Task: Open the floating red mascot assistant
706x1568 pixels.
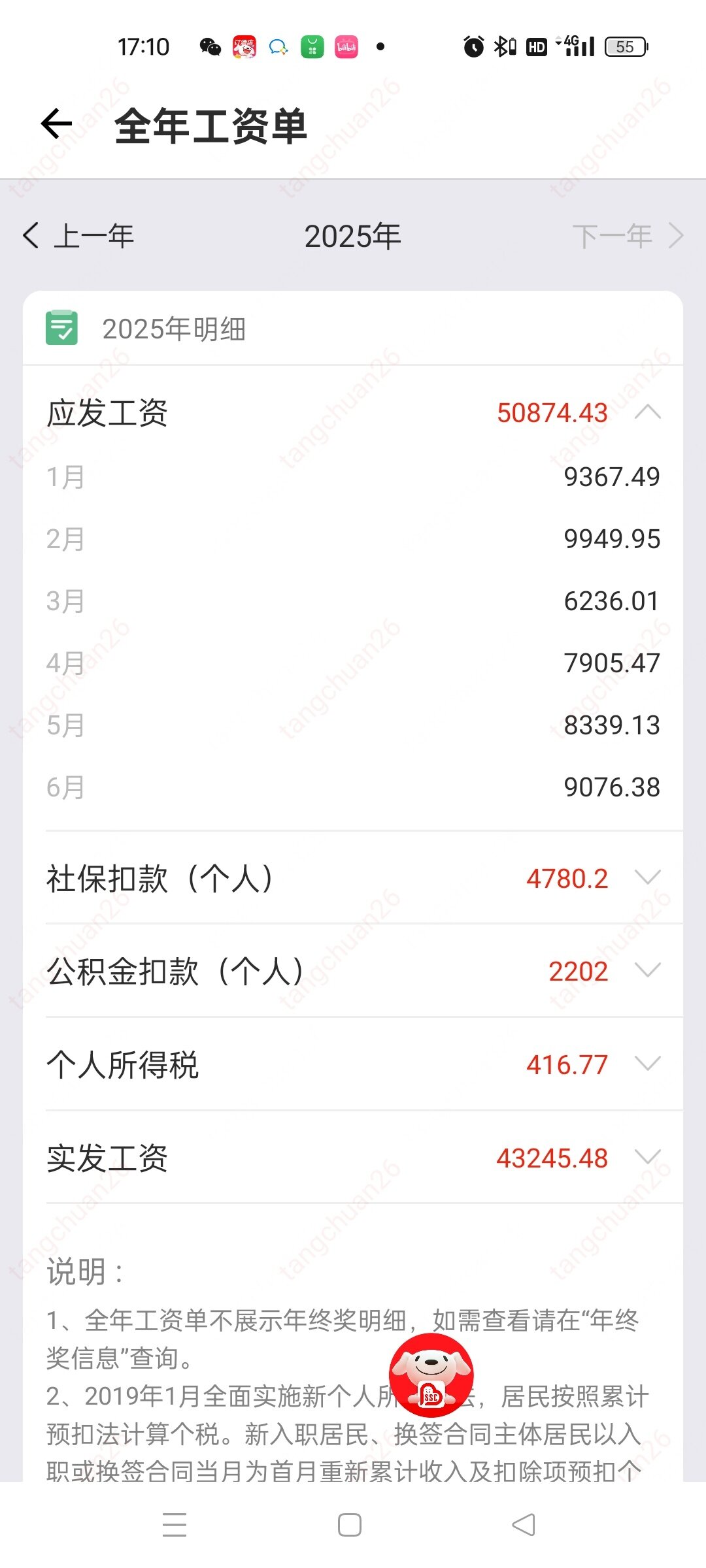Action: 431,1375
